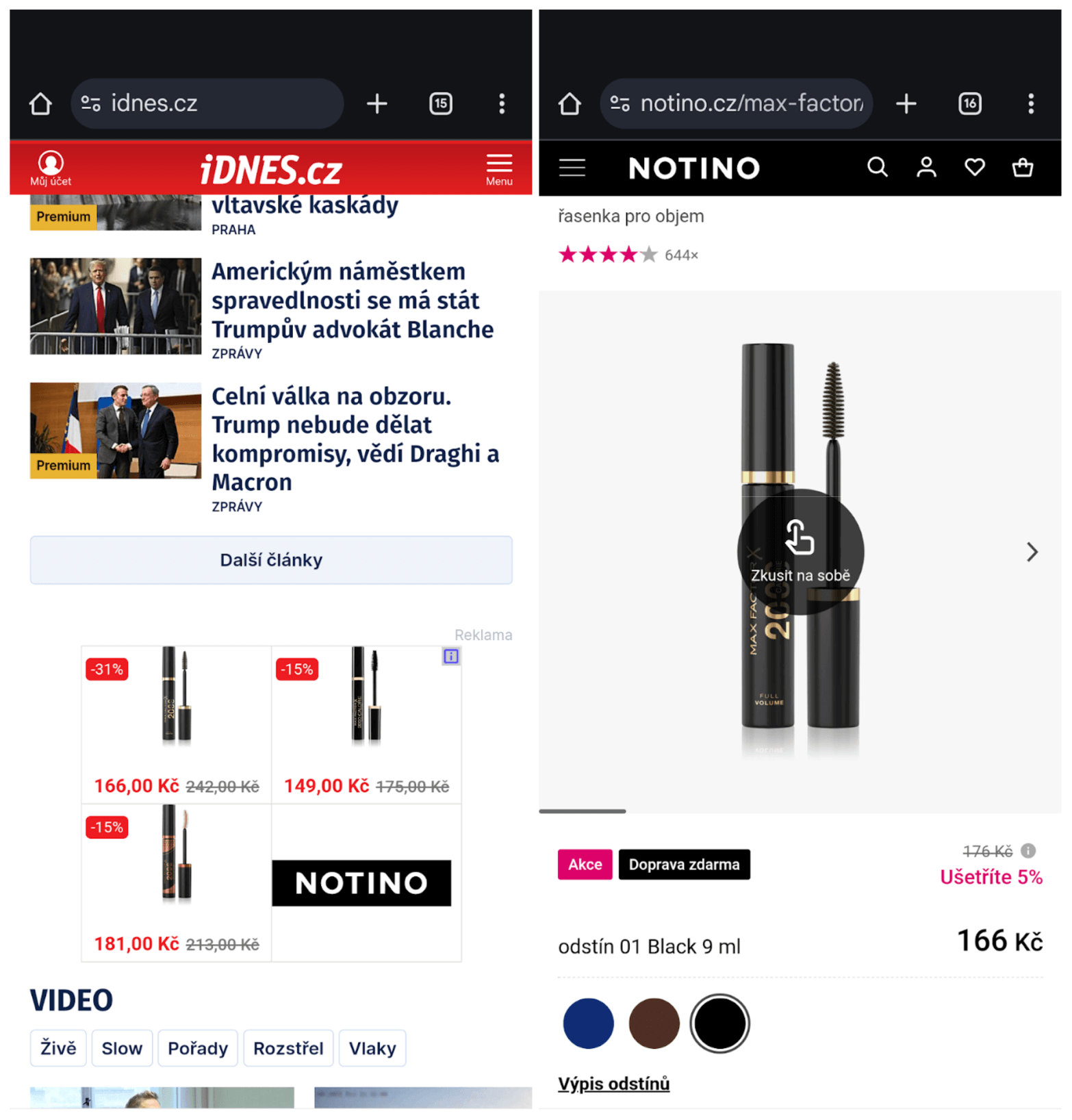This screenshot has width=1072, height=1120.
Task: Open the Notino search icon
Action: point(878,167)
